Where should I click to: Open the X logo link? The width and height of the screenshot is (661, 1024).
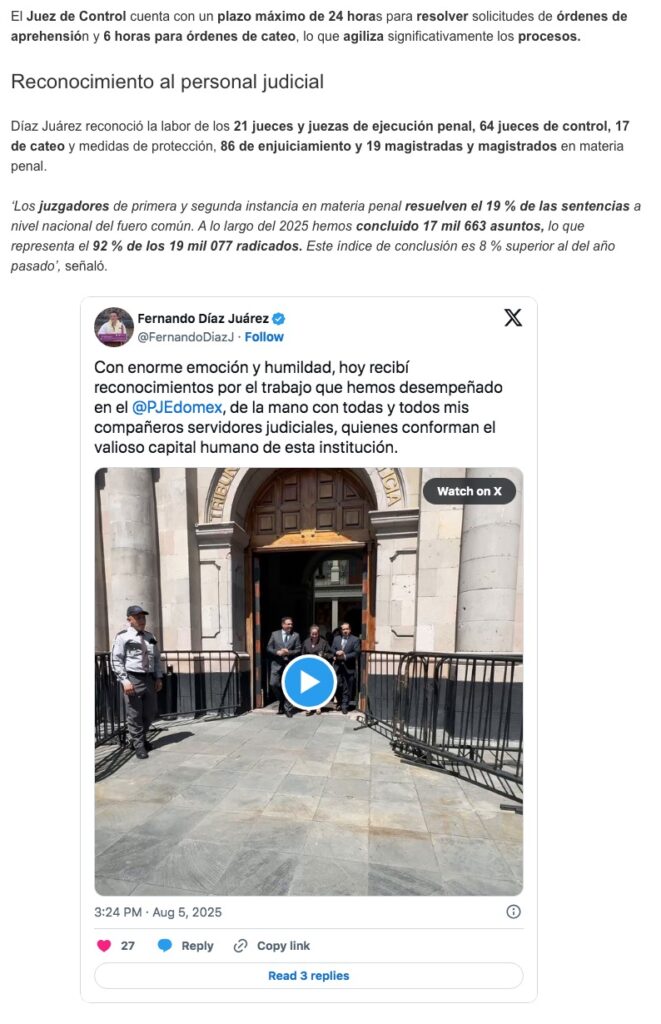tap(512, 318)
